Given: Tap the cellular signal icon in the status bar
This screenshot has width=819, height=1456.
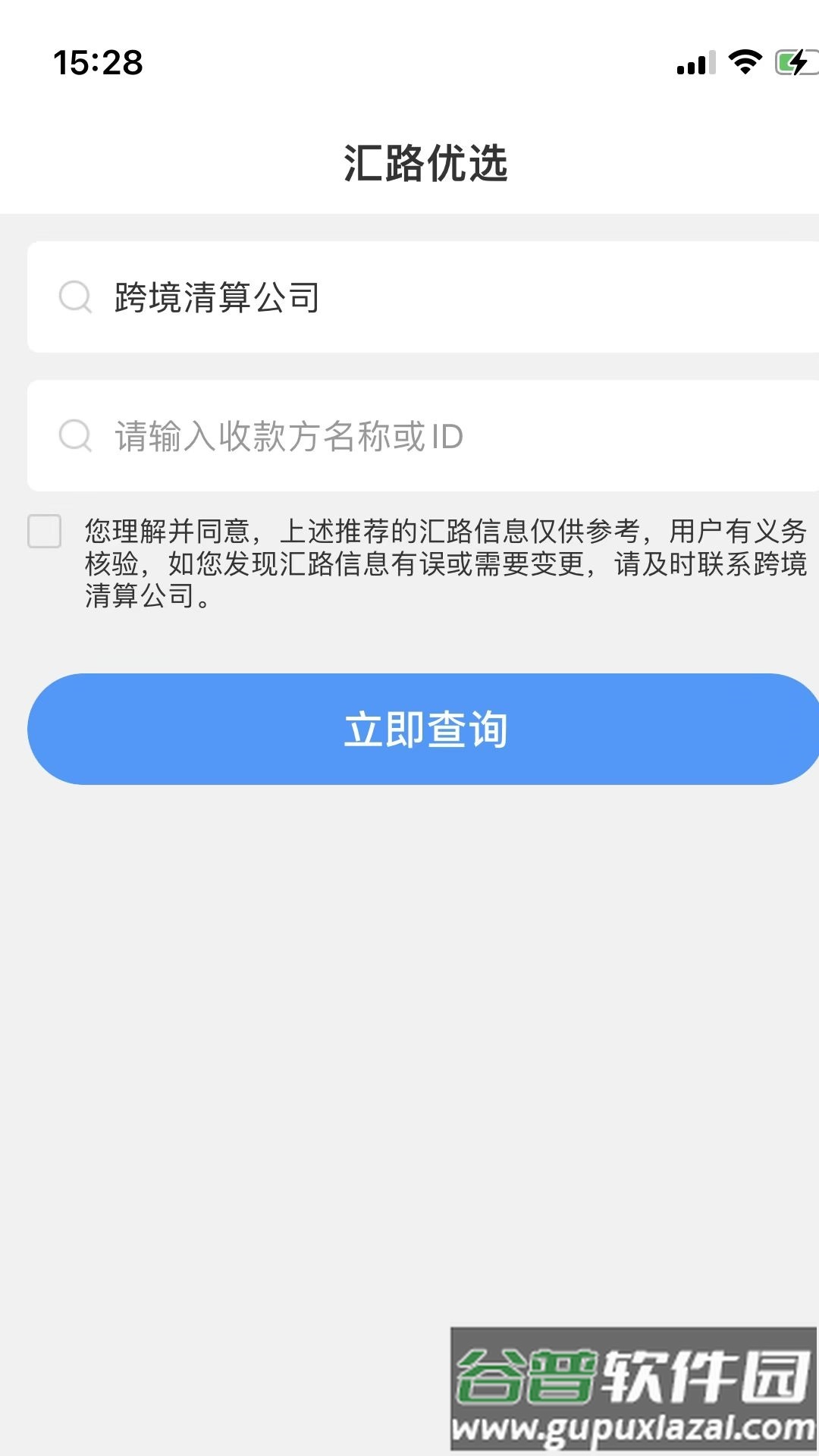Looking at the screenshot, I should coord(694,64).
